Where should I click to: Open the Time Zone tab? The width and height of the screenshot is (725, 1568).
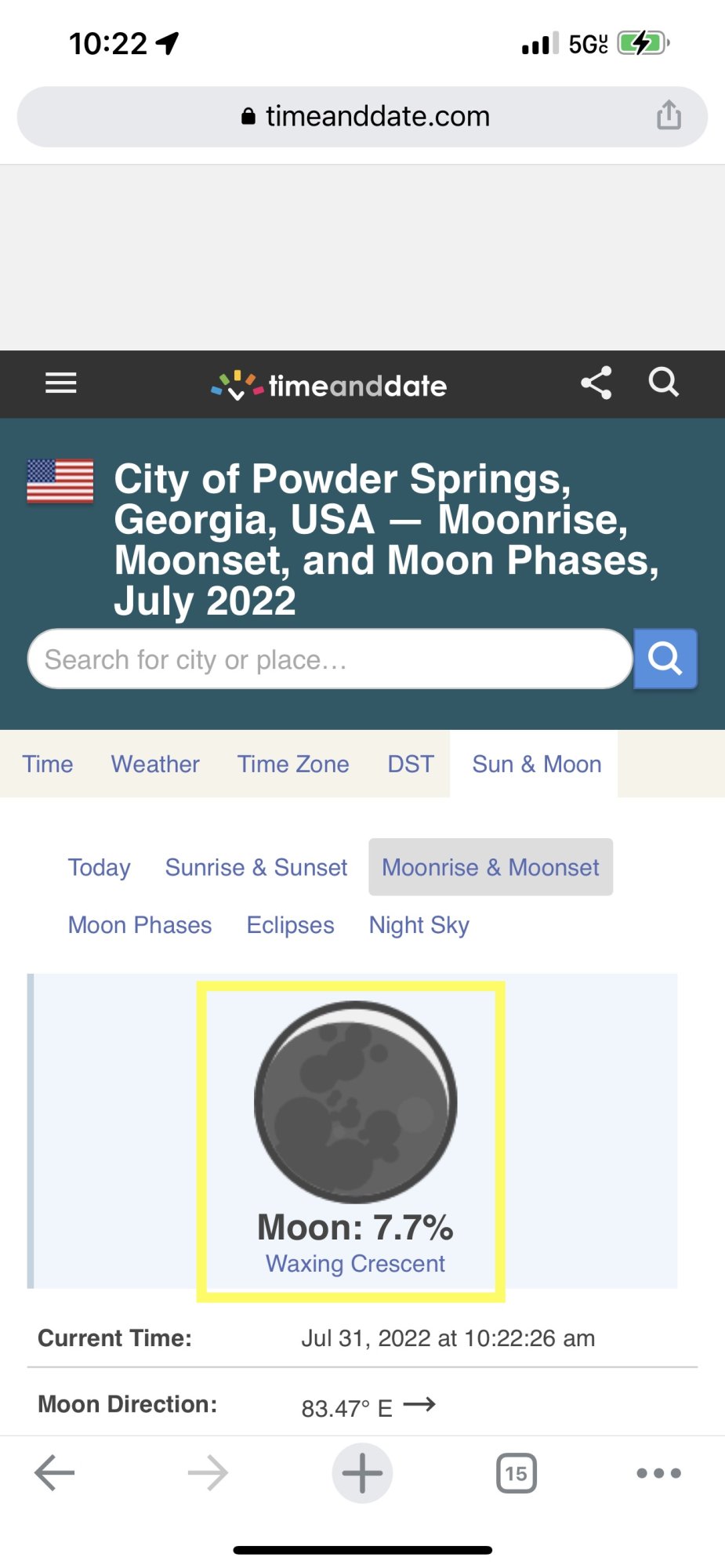pyautogui.click(x=293, y=764)
